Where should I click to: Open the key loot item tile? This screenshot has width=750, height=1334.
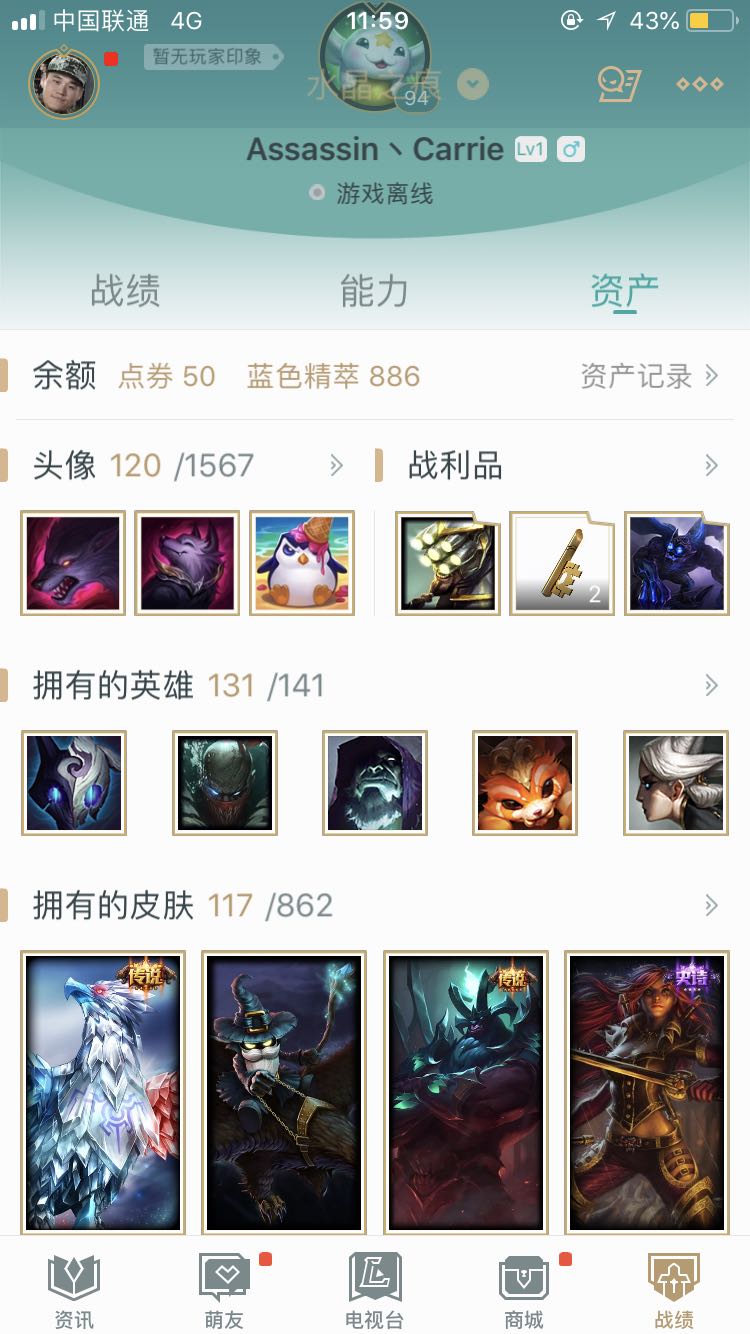click(562, 563)
